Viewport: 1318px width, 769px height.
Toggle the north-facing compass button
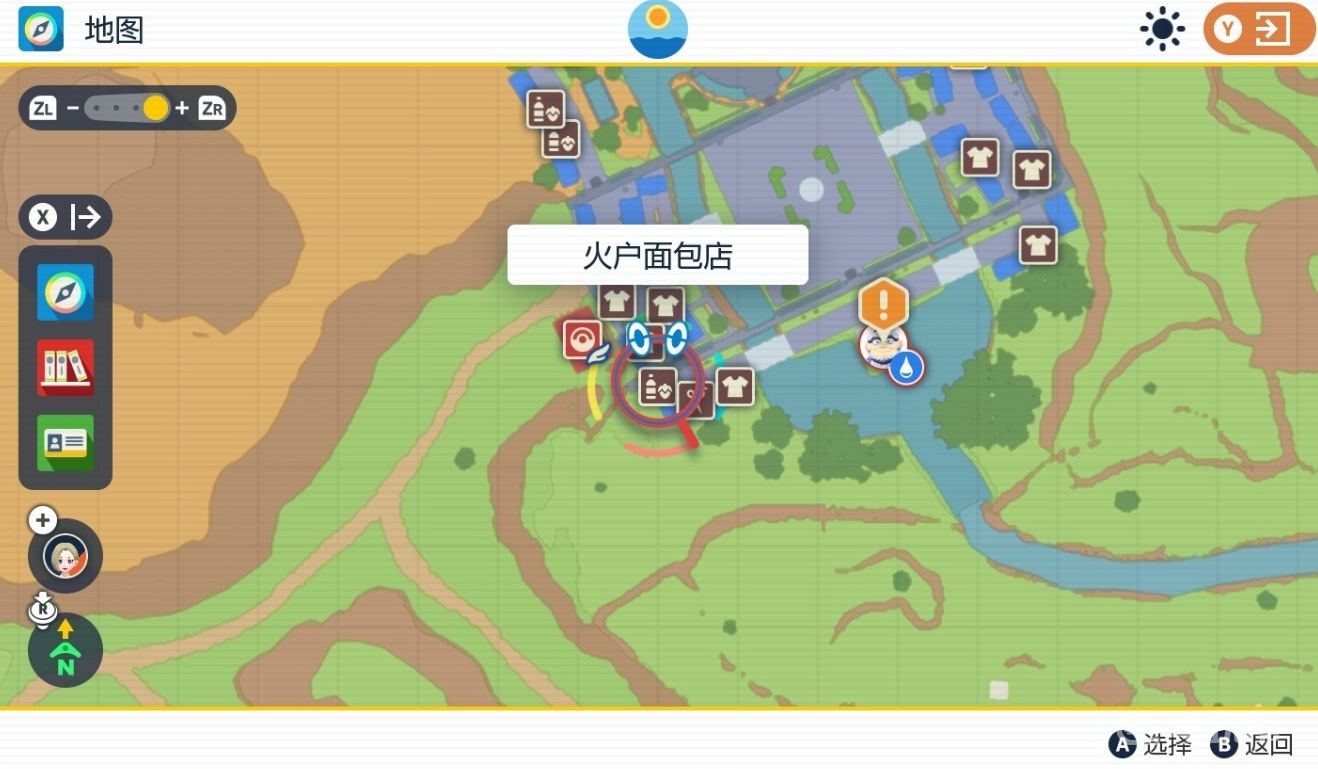[65, 650]
